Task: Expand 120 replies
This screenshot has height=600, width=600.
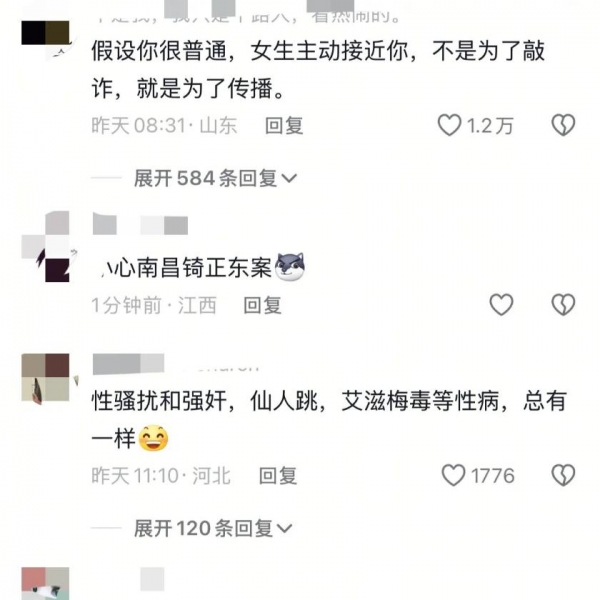Action: point(215,527)
